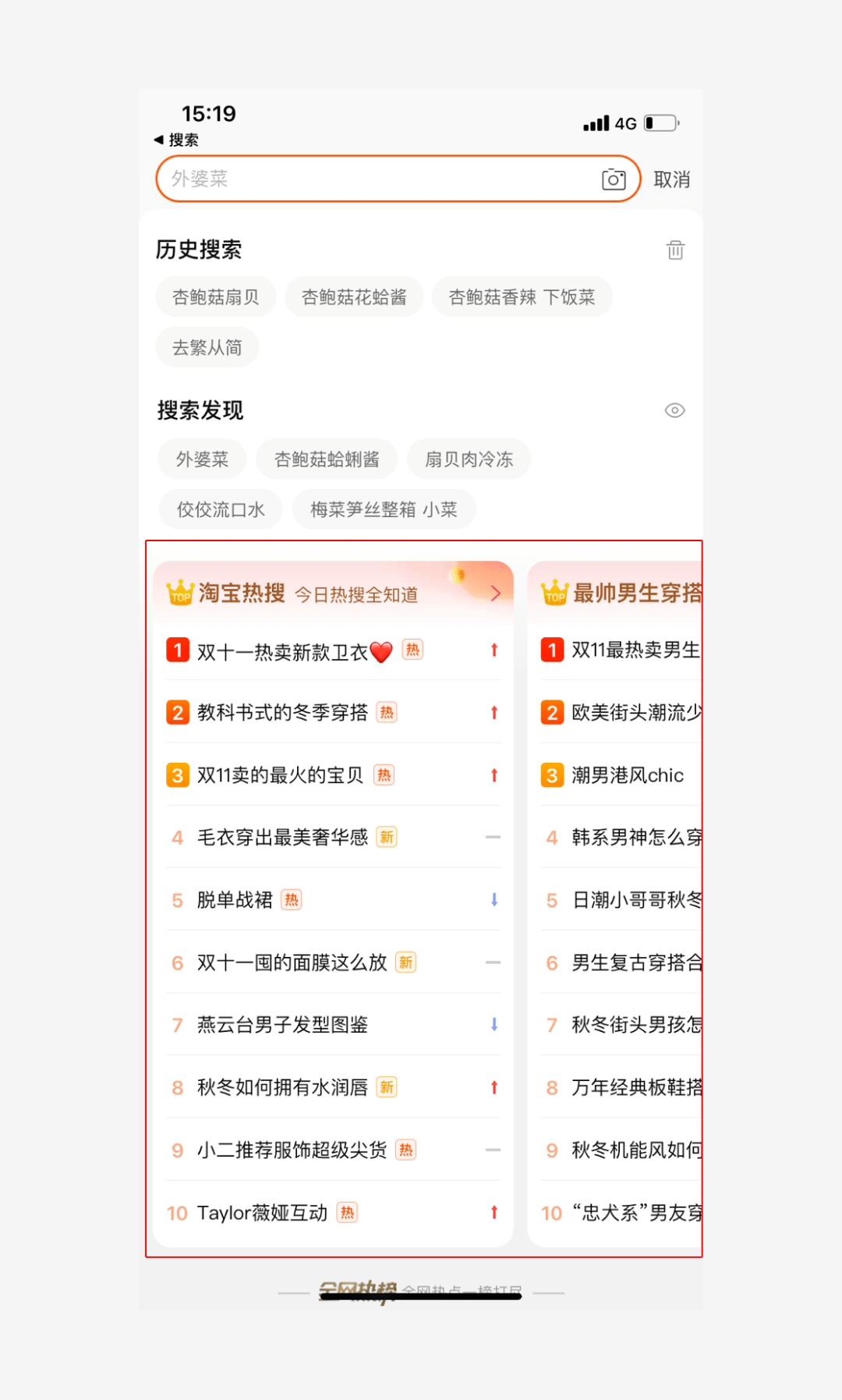Cancel the search with 取消
This screenshot has height=1400, width=842.
click(671, 179)
